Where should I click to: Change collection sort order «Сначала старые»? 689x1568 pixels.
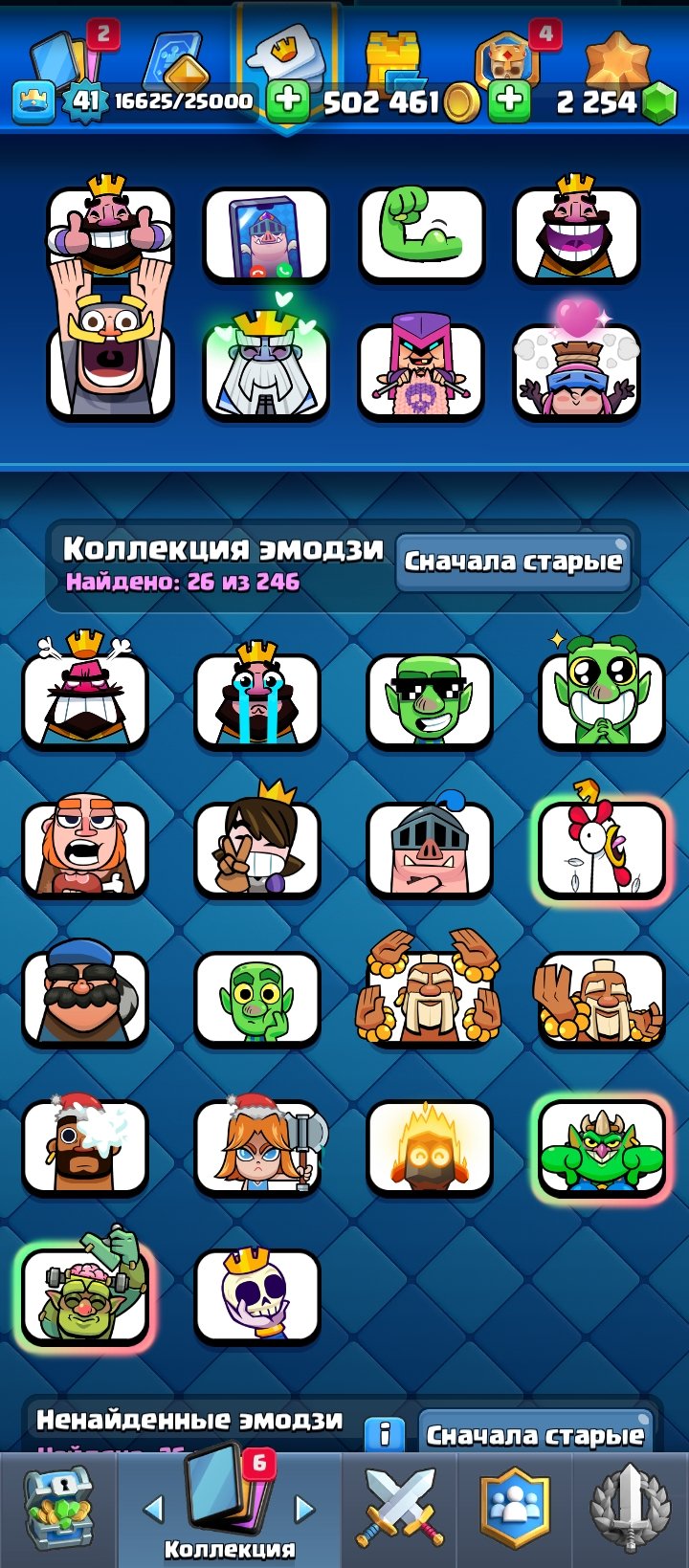[513, 562]
